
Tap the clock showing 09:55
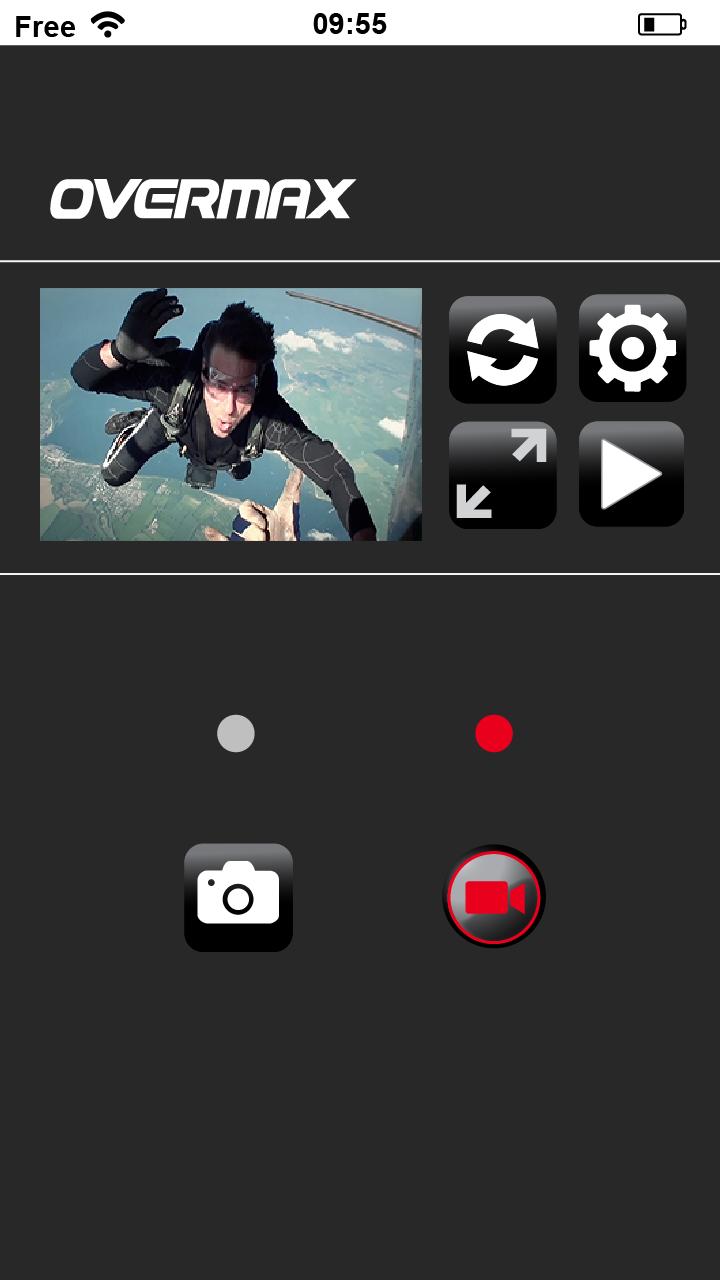click(x=350, y=24)
